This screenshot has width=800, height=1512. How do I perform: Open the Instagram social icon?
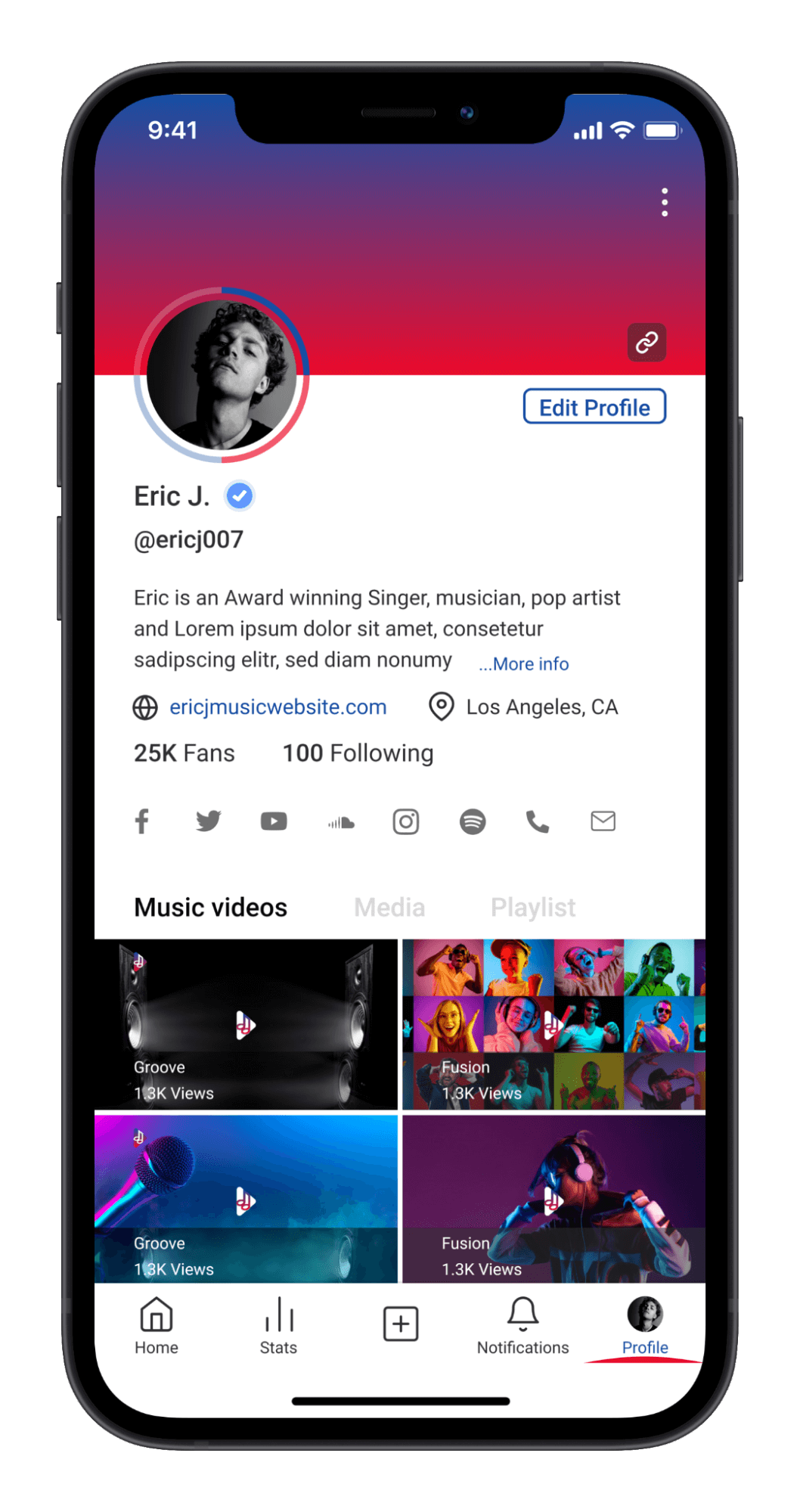[x=406, y=821]
